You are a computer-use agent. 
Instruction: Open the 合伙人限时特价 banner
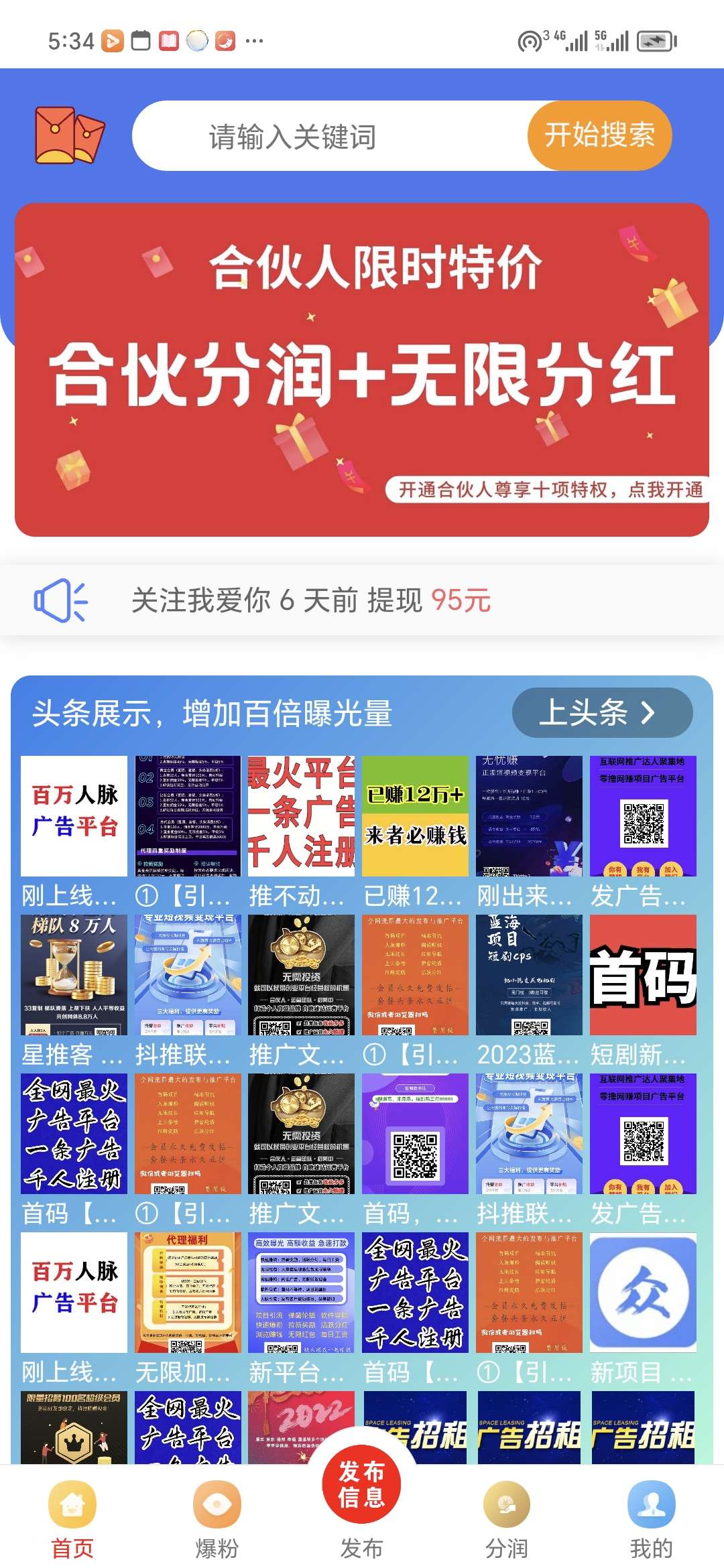pyautogui.click(x=362, y=370)
